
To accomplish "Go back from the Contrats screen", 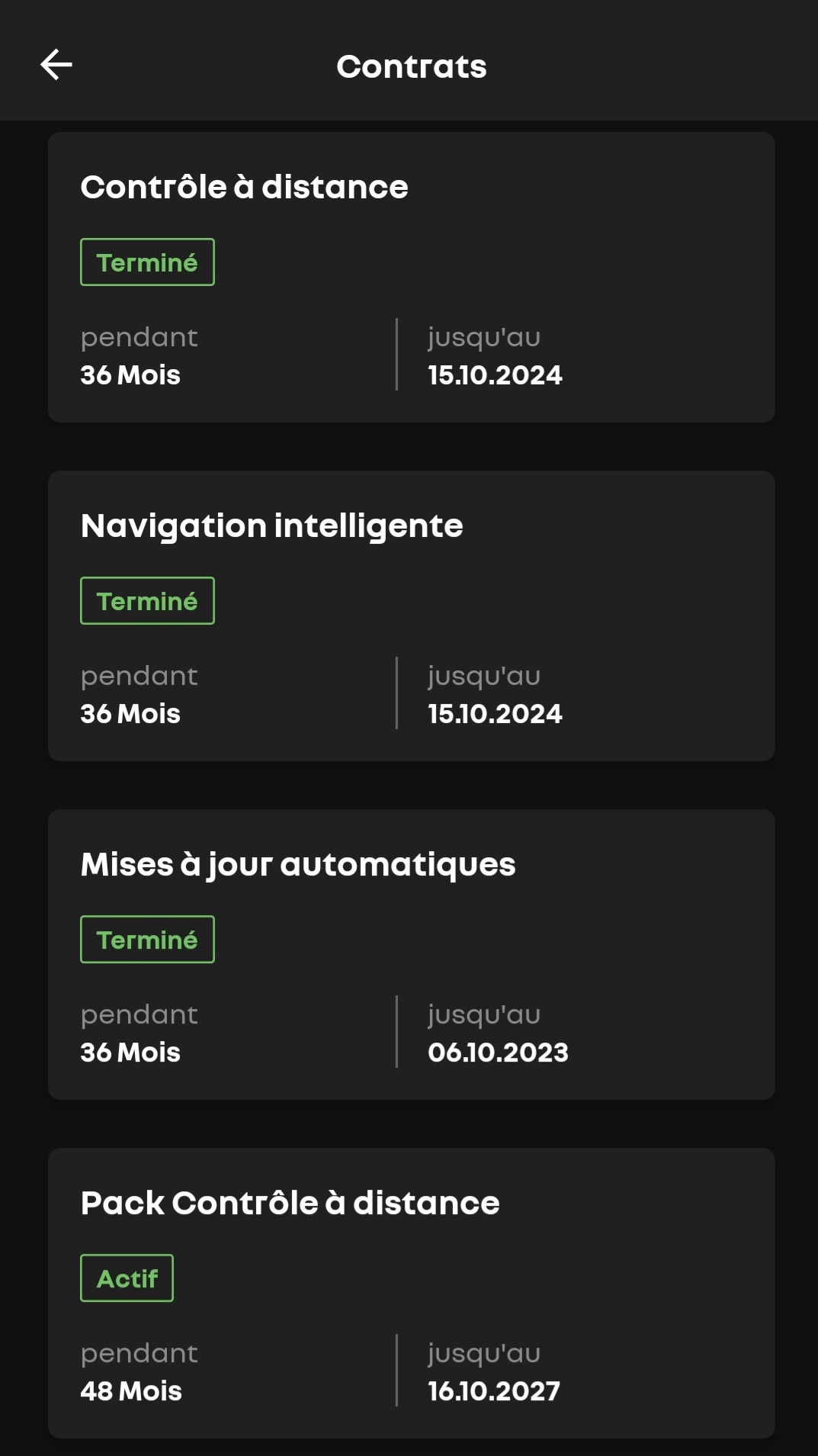I will [56, 65].
